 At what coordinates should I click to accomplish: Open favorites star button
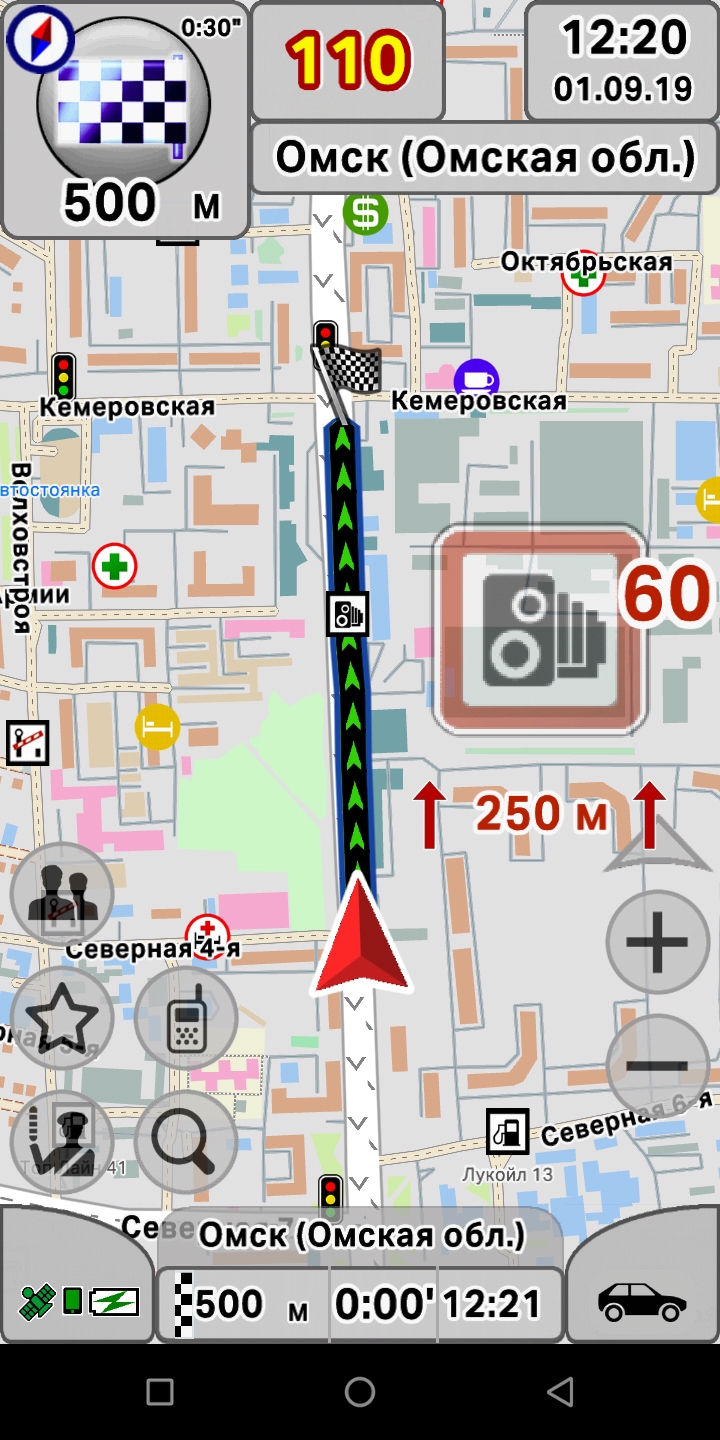pos(62,1018)
